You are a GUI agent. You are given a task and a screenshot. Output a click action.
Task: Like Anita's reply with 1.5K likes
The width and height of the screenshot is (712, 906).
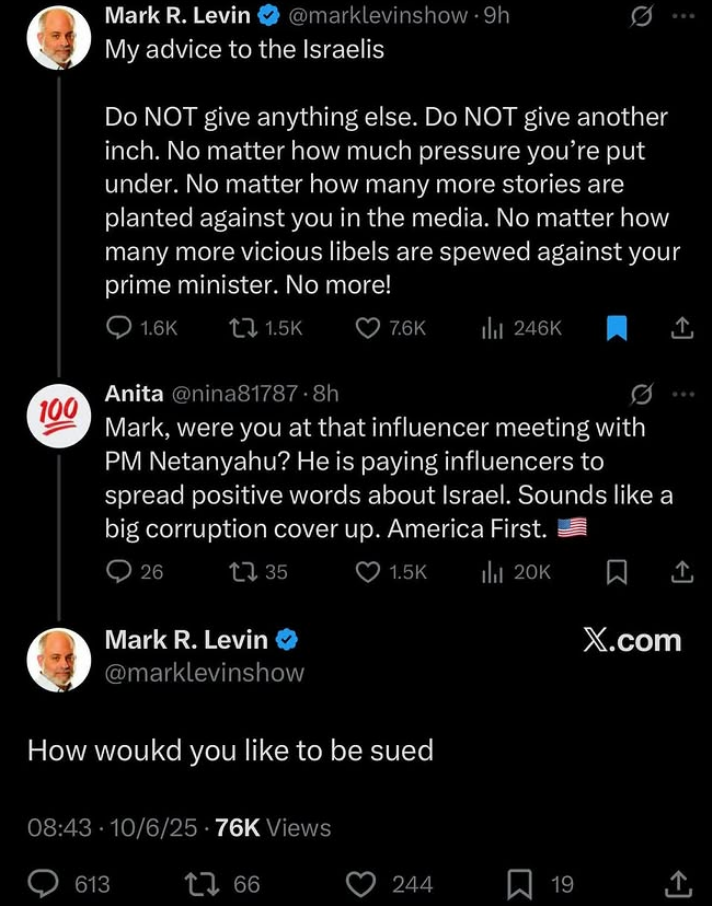coord(368,571)
